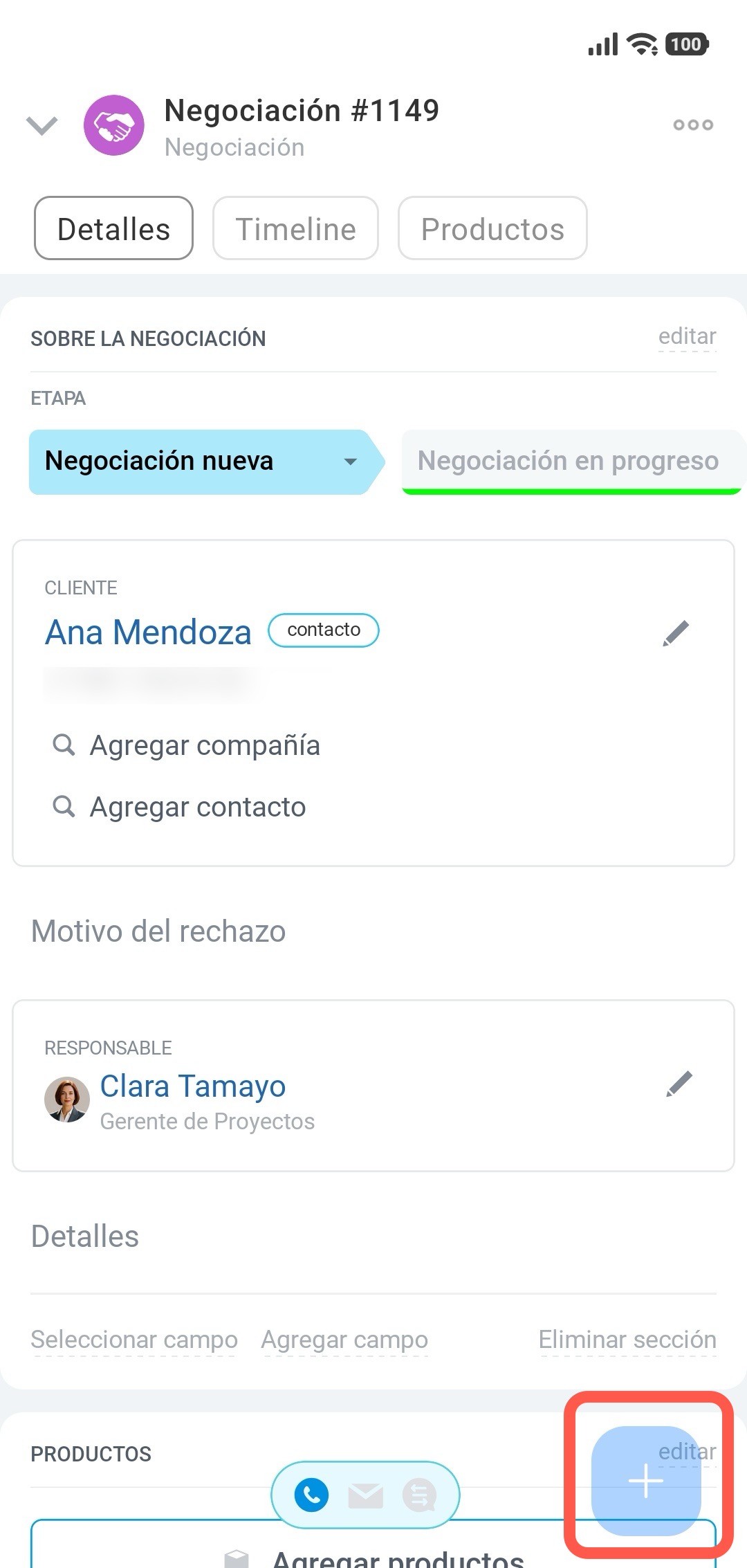Select the Detalles tab

click(x=113, y=229)
